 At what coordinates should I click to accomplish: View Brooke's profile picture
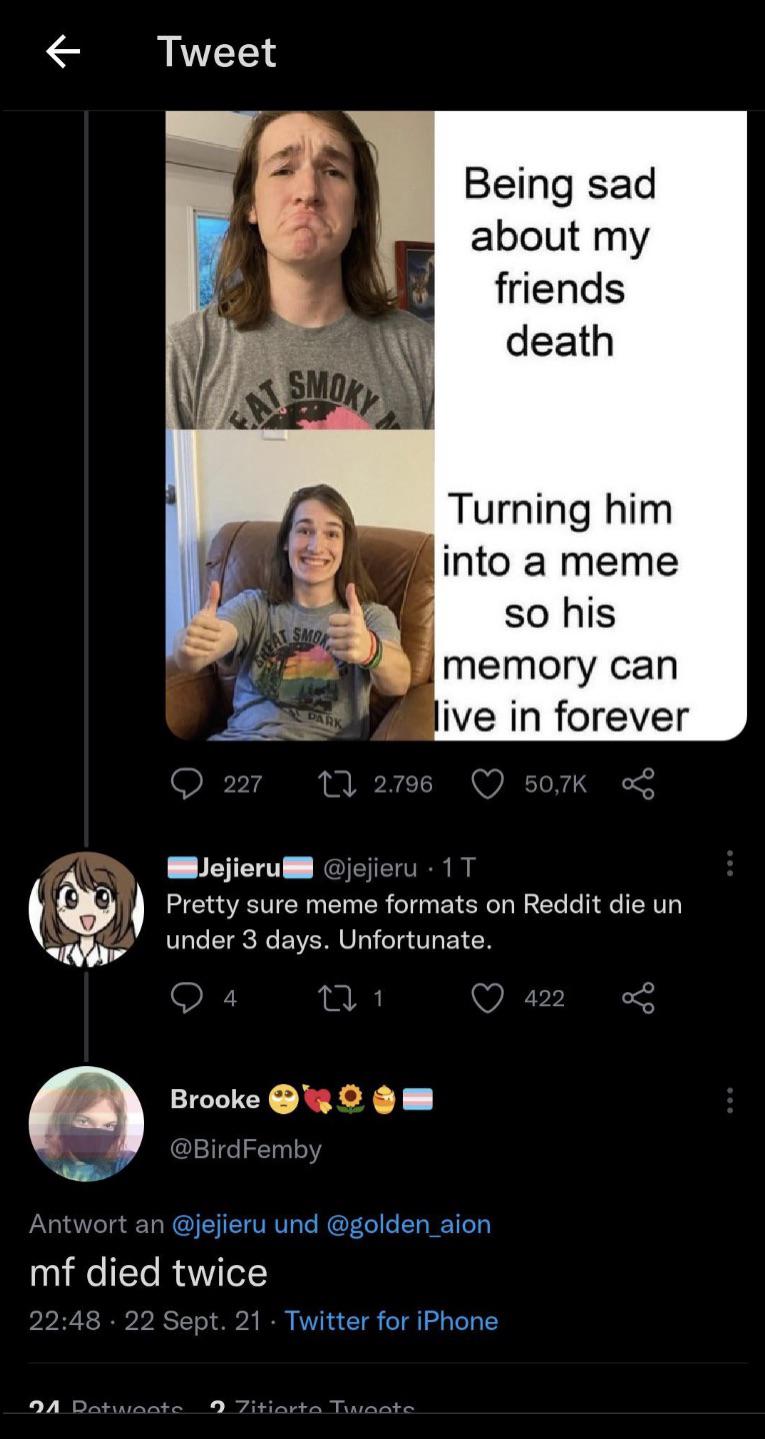pos(86,1124)
